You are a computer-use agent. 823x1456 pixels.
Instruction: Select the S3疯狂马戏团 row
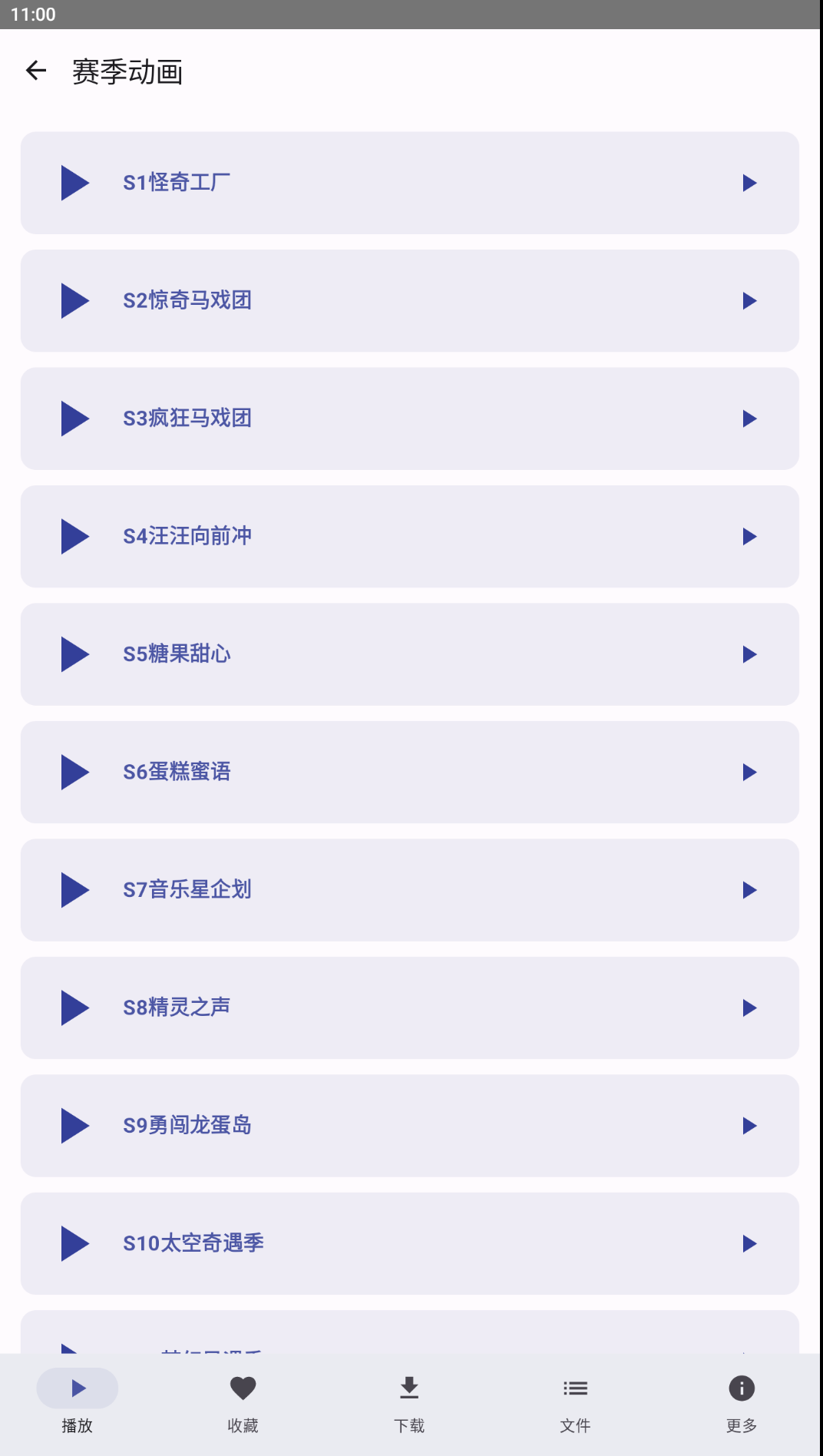409,419
